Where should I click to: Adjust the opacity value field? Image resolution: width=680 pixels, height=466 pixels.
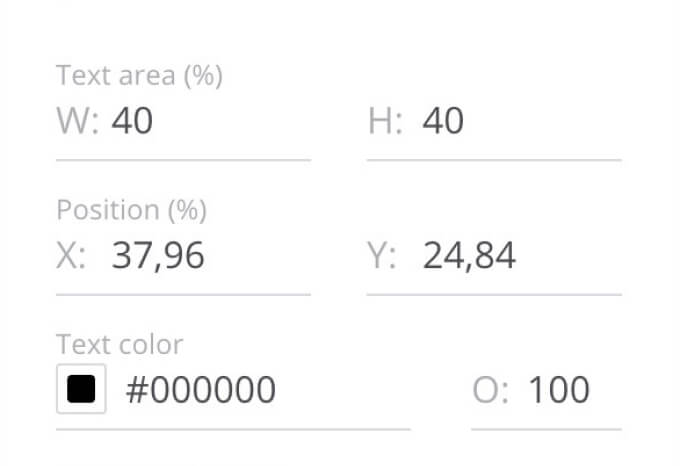pyautogui.click(x=558, y=390)
